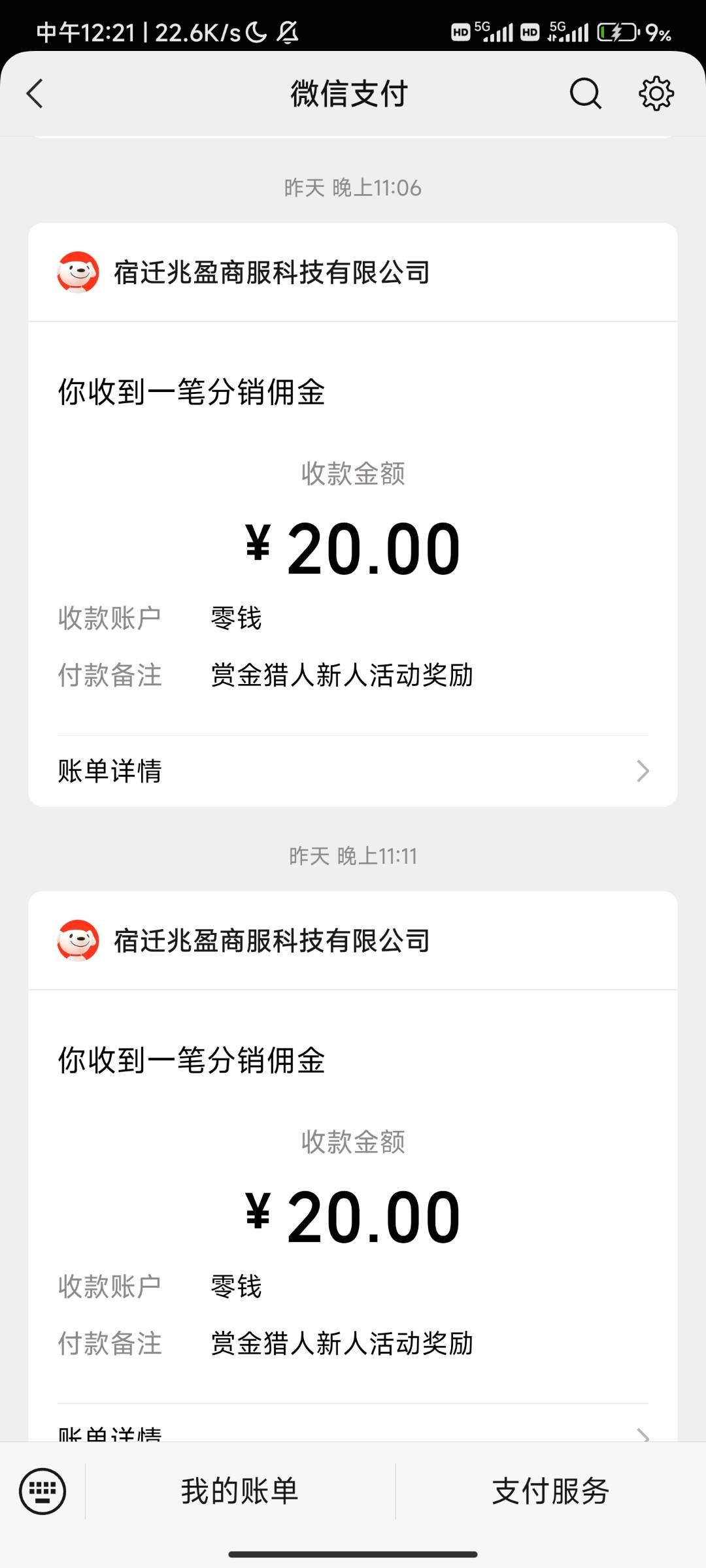This screenshot has width=706, height=1568.
Task: Open 账单详情 of the 11:06 payment
Action: [x=353, y=771]
